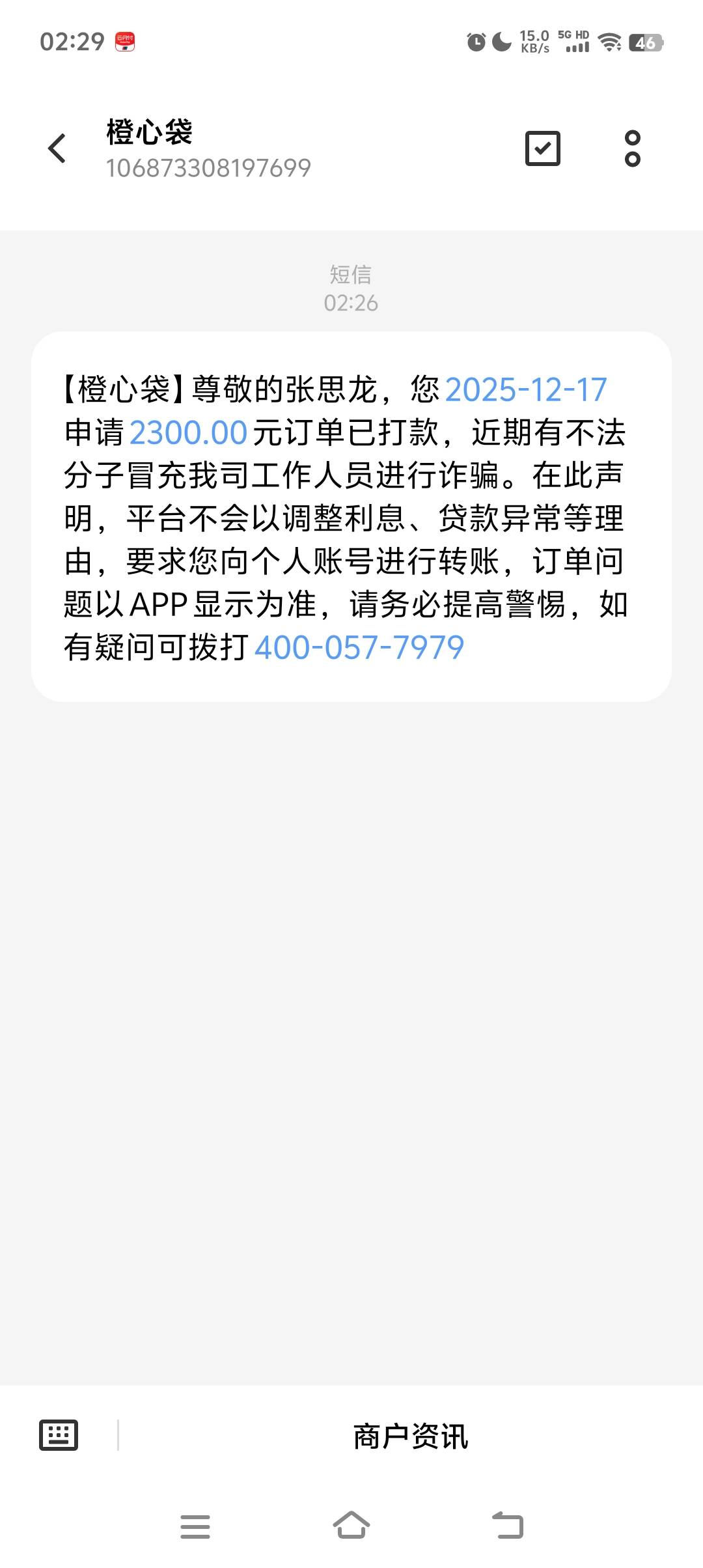Image resolution: width=703 pixels, height=1568 pixels.
Task: Switch to the keyboard input
Action: (59, 1435)
